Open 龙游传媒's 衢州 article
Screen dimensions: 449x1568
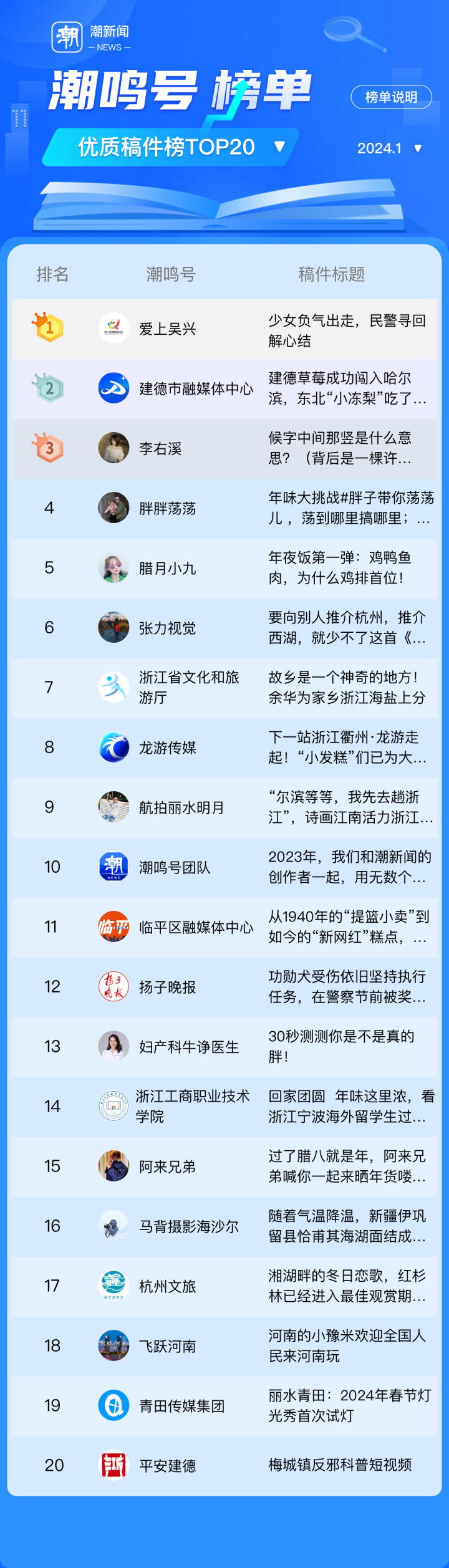click(347, 747)
